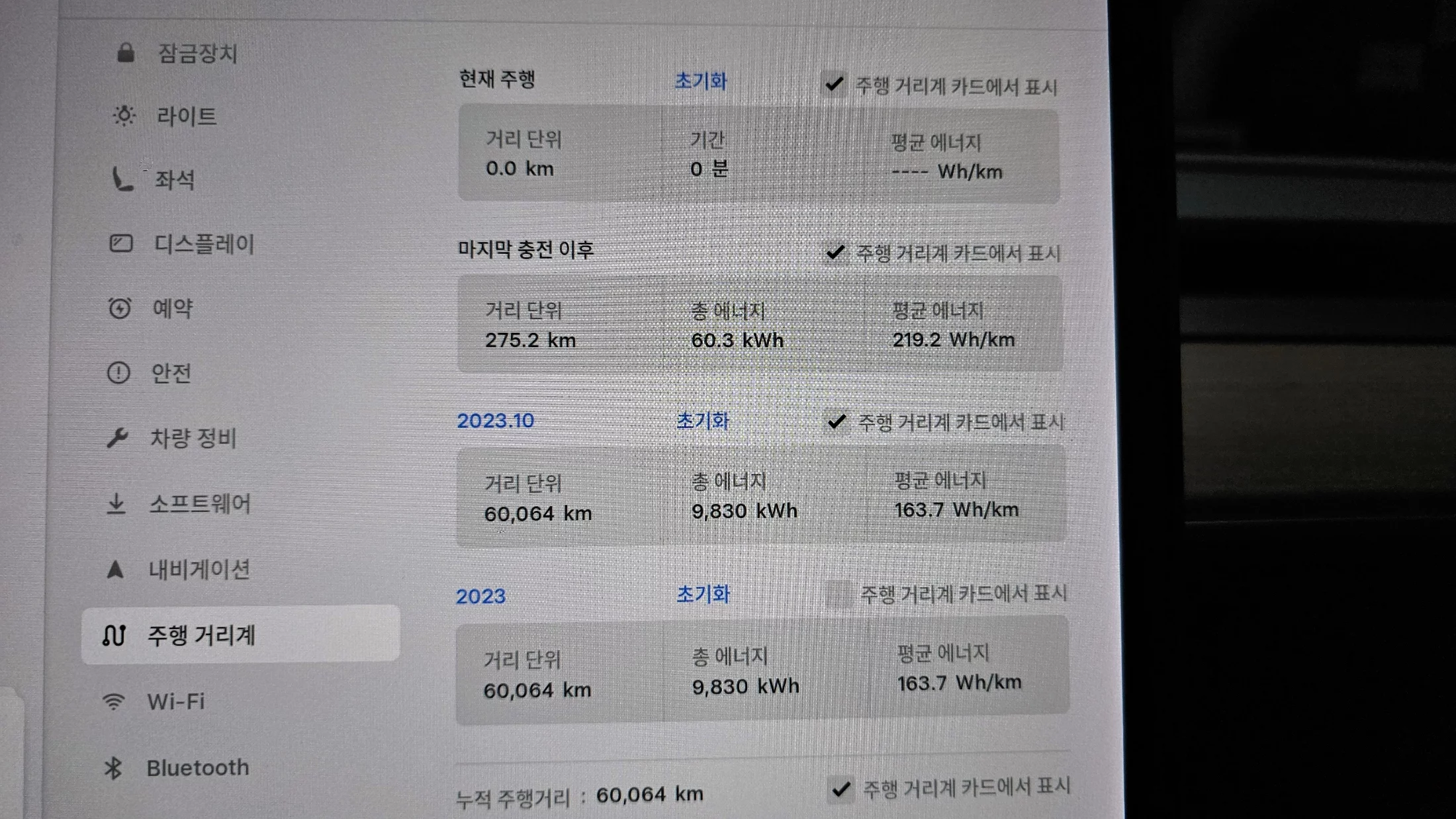Tap 초기화 to reset 현재 주행
The width and height of the screenshot is (1456, 819).
point(700,81)
